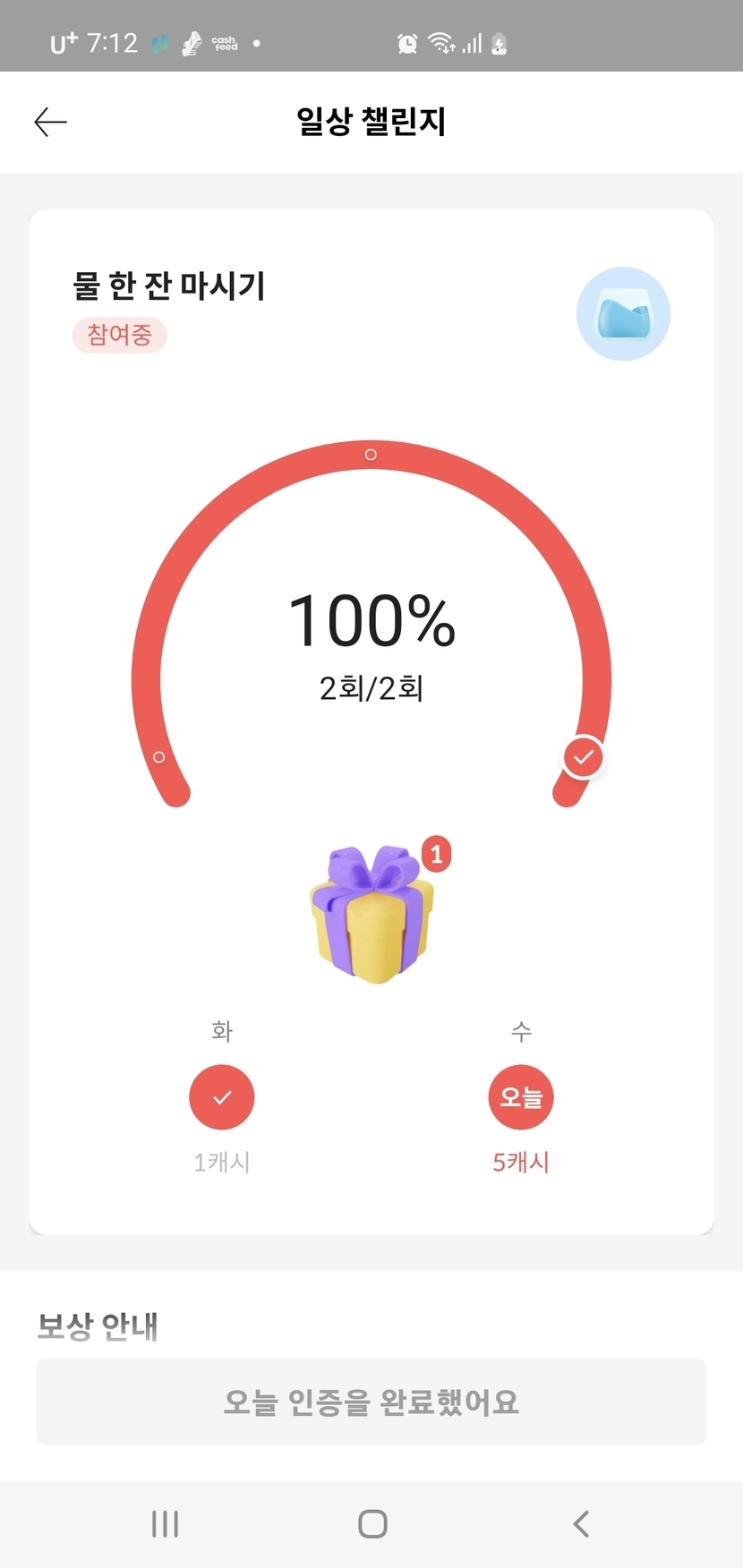Go back using the top arrow
Screen dimensions: 743x1568
(x=50, y=122)
